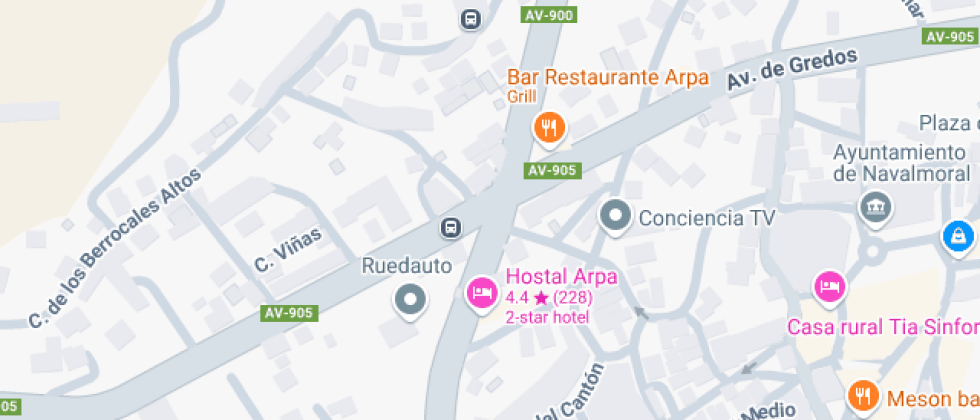Tap the bus stop beside the AV-900 label
The width and height of the screenshot is (980, 420).
(471, 19)
